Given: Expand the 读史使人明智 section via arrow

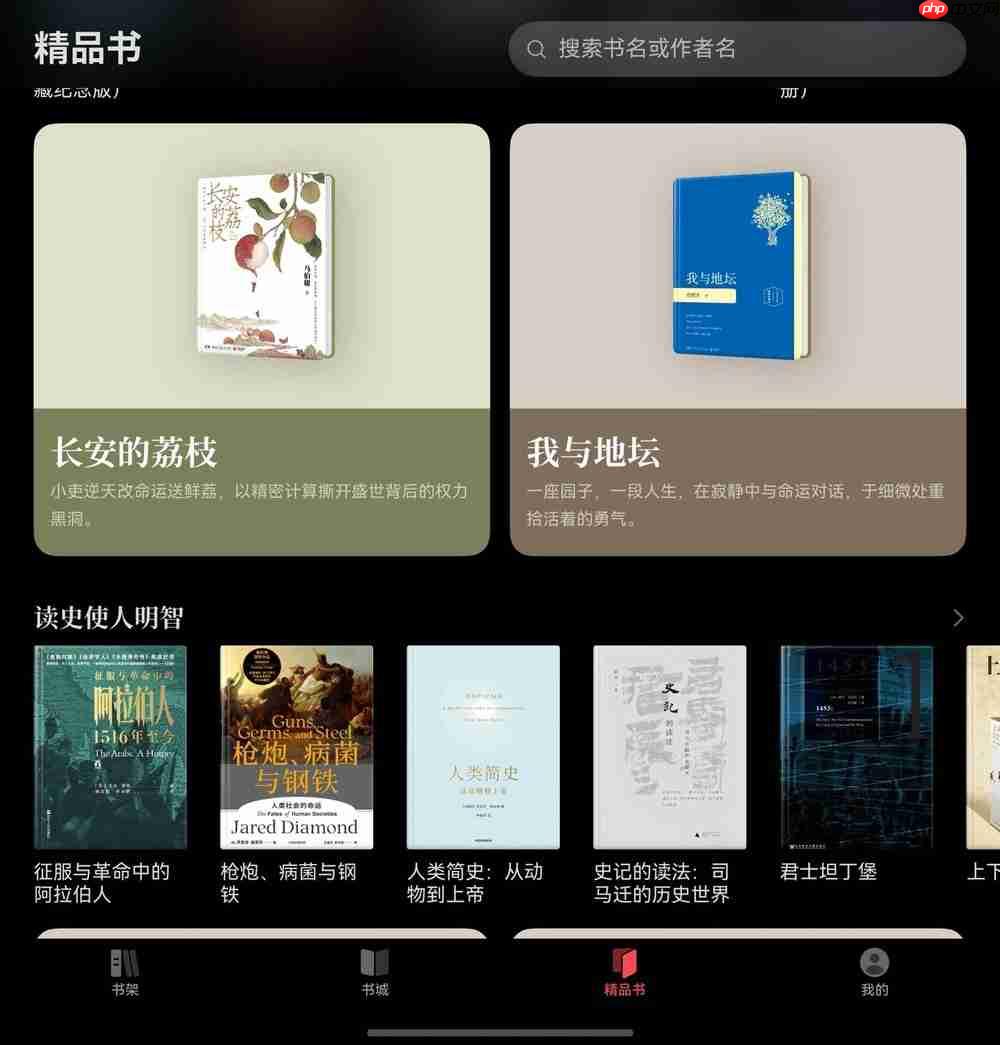Looking at the screenshot, I should click(x=957, y=617).
